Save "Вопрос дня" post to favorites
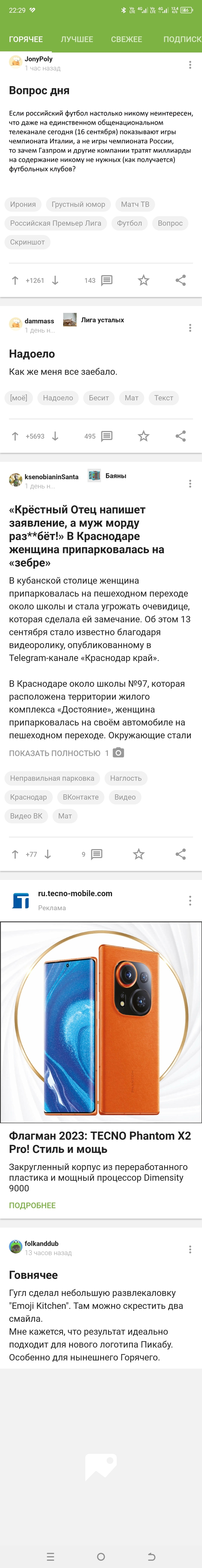 [x=143, y=281]
